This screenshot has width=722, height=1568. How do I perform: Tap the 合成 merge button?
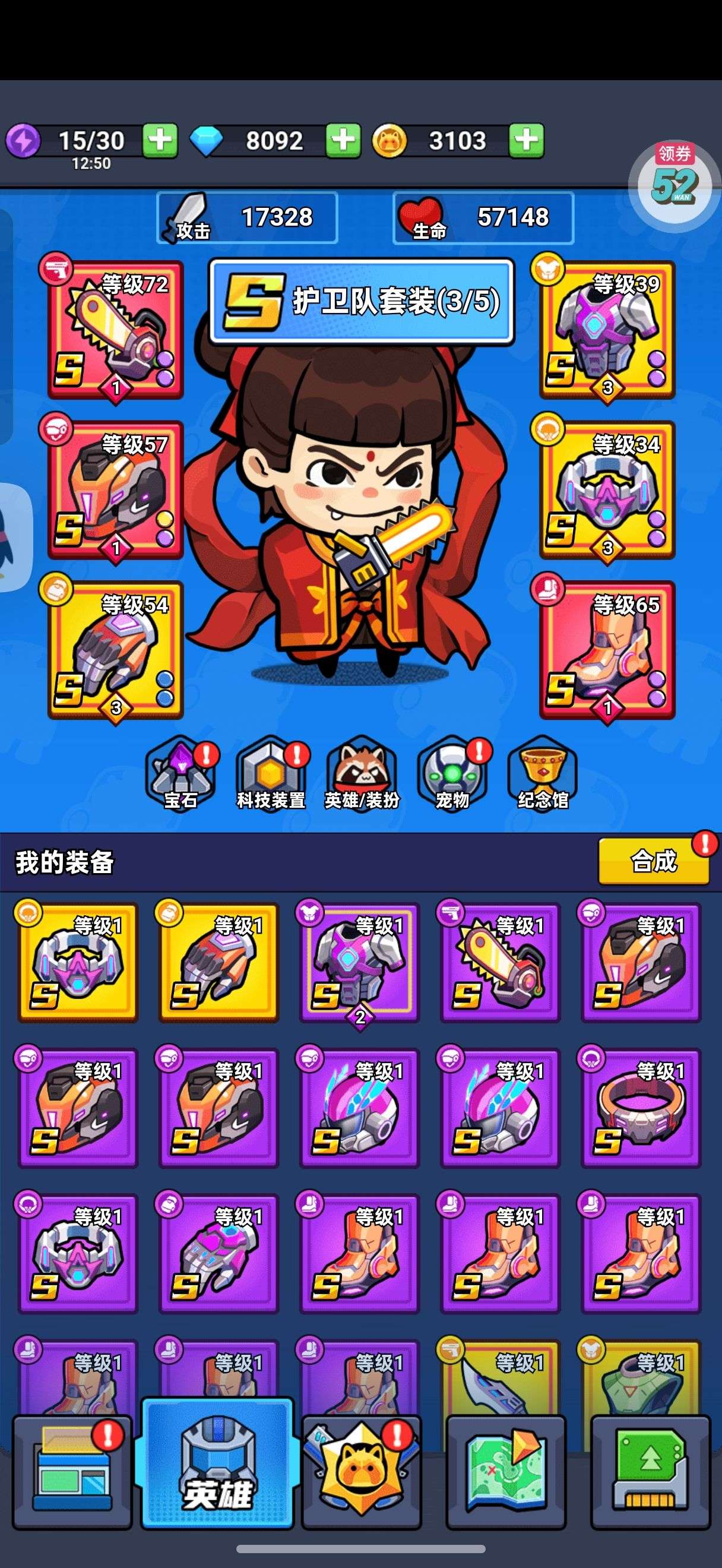(x=654, y=861)
